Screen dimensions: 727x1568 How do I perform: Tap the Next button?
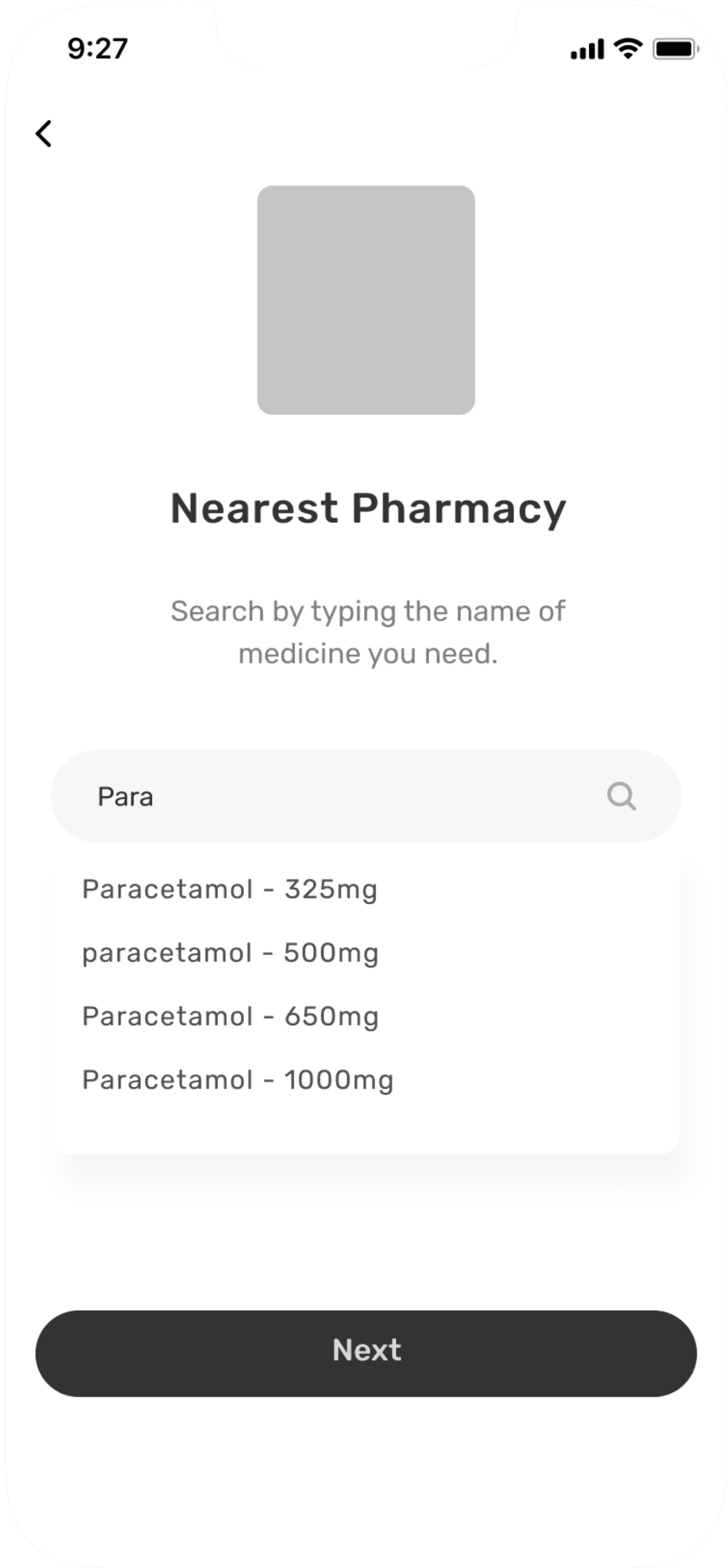tap(366, 1351)
